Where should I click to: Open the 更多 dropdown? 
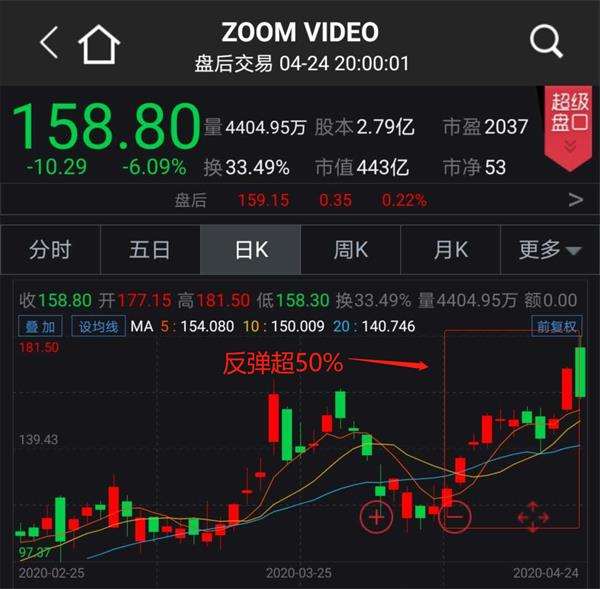[550, 250]
